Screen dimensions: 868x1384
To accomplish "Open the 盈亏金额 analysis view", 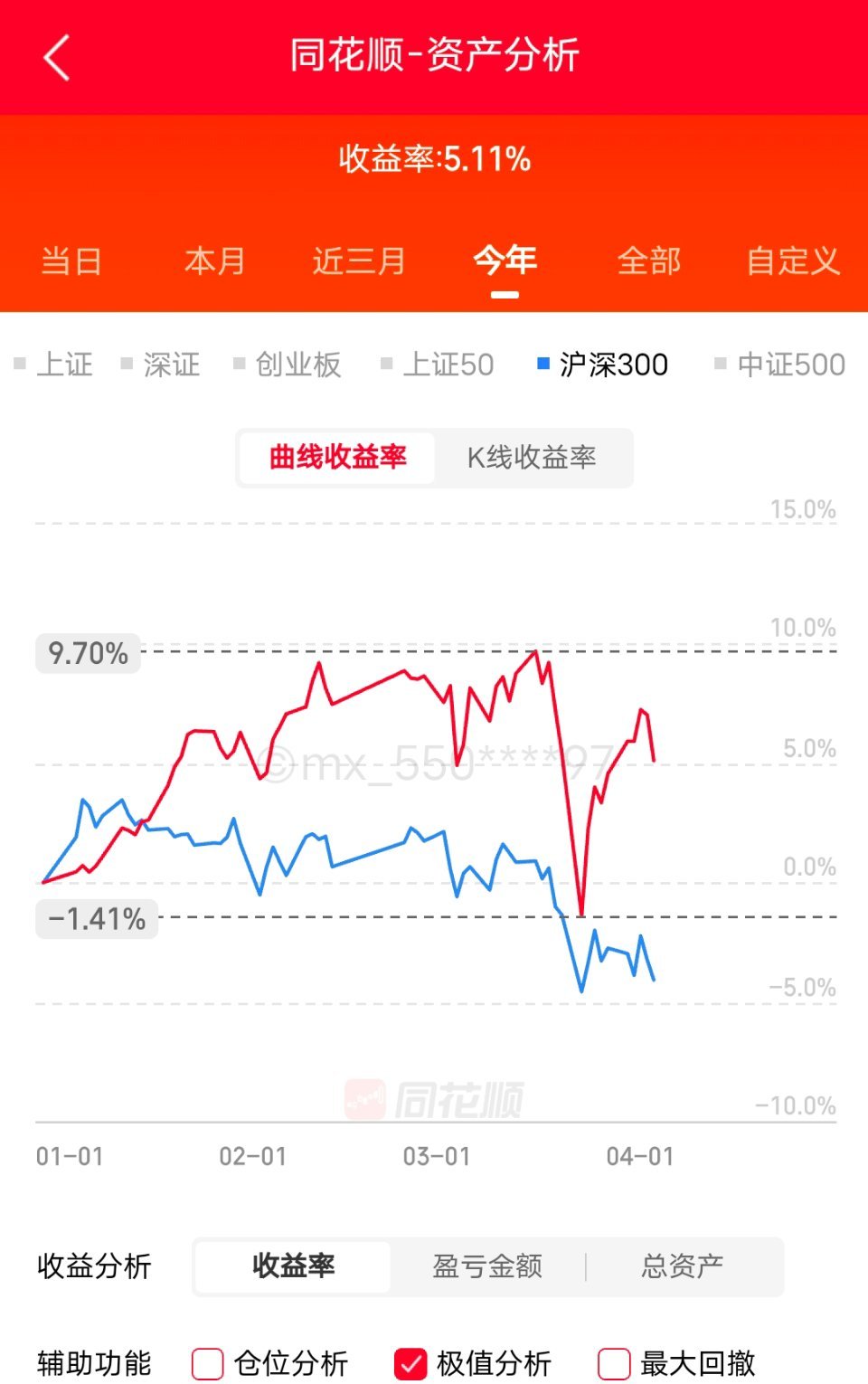I will [x=488, y=1266].
